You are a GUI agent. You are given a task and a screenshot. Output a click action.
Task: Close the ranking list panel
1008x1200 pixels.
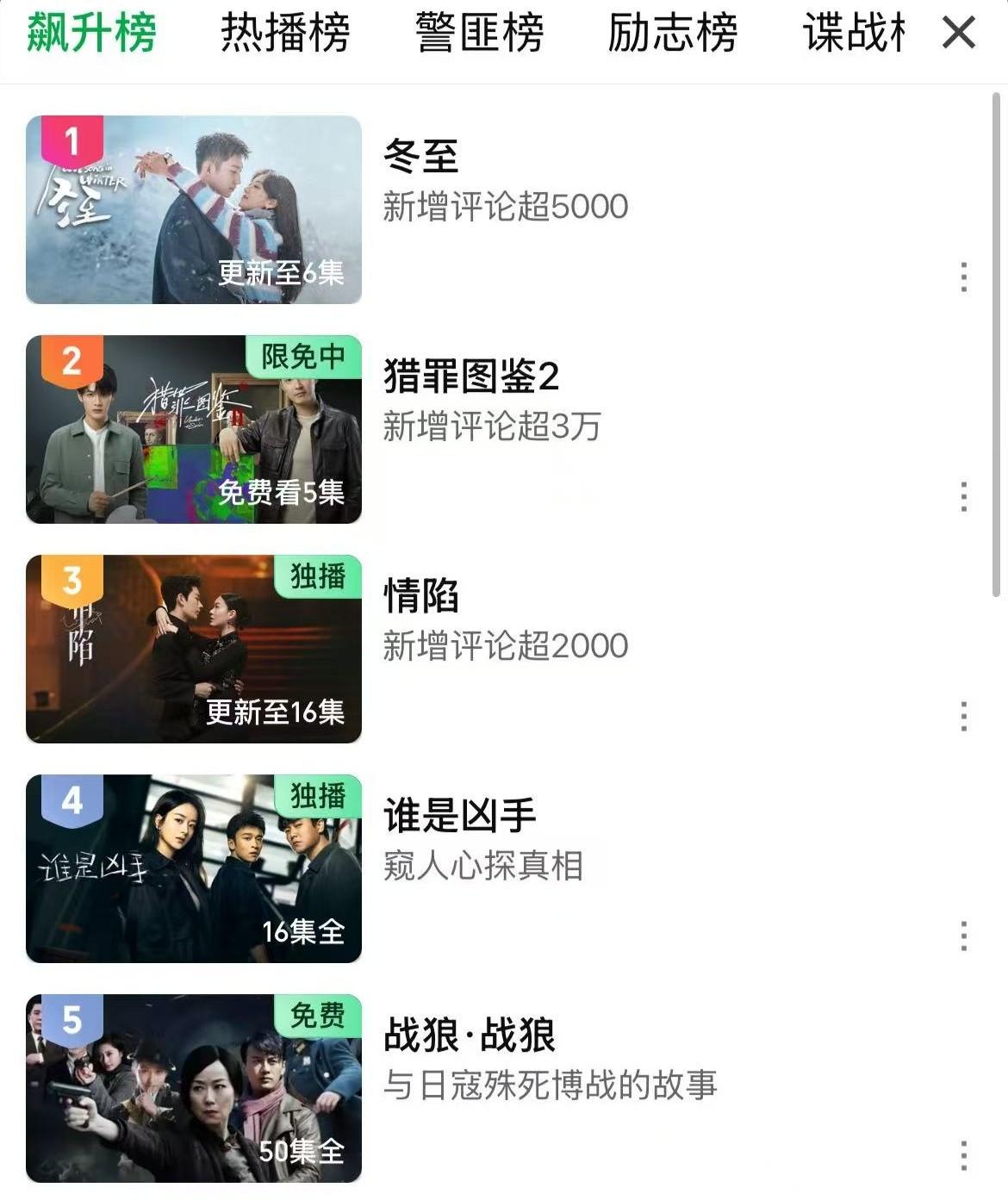pyautogui.click(x=959, y=34)
